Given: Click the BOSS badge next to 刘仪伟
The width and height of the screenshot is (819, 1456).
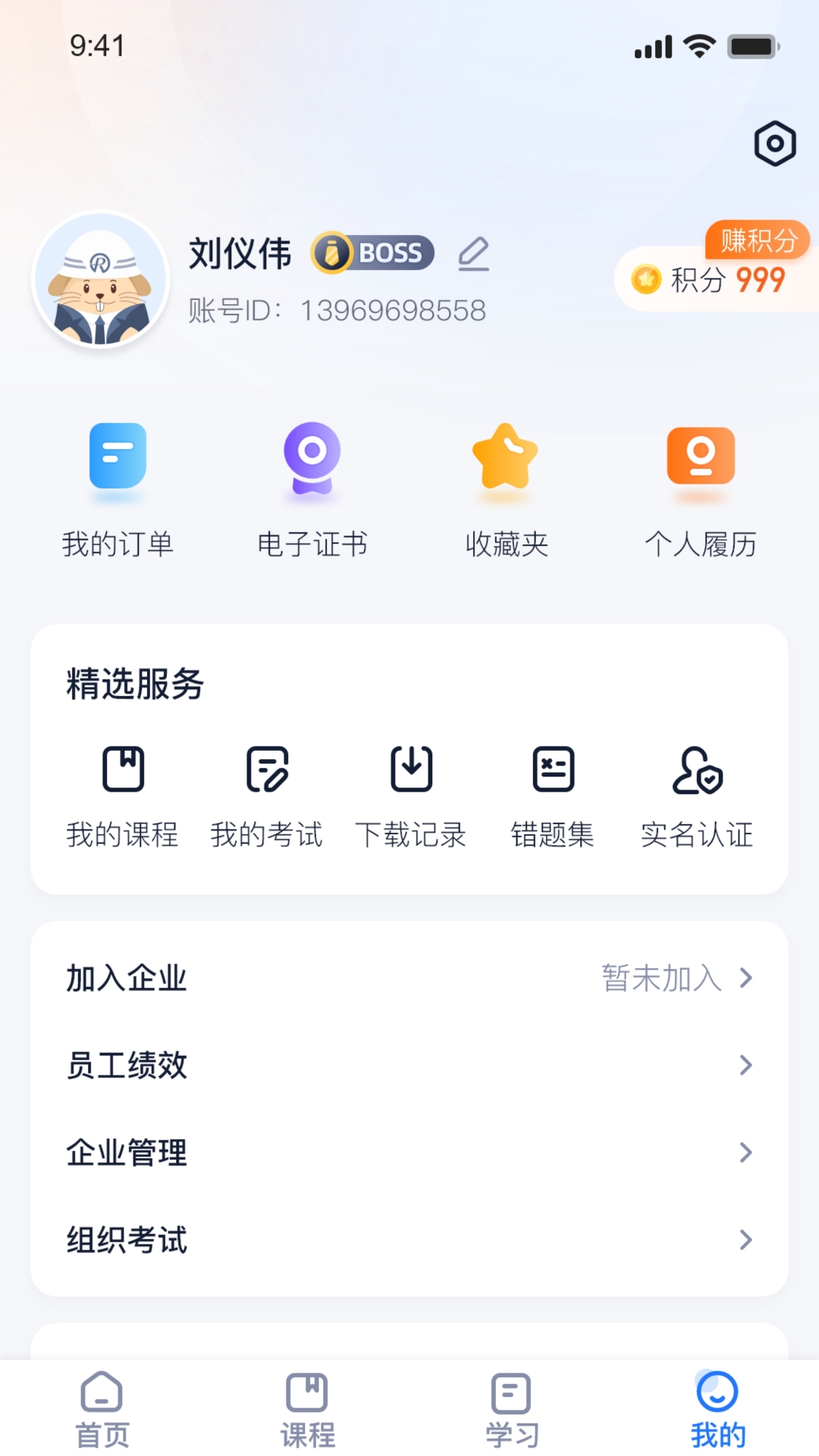Looking at the screenshot, I should click(373, 253).
